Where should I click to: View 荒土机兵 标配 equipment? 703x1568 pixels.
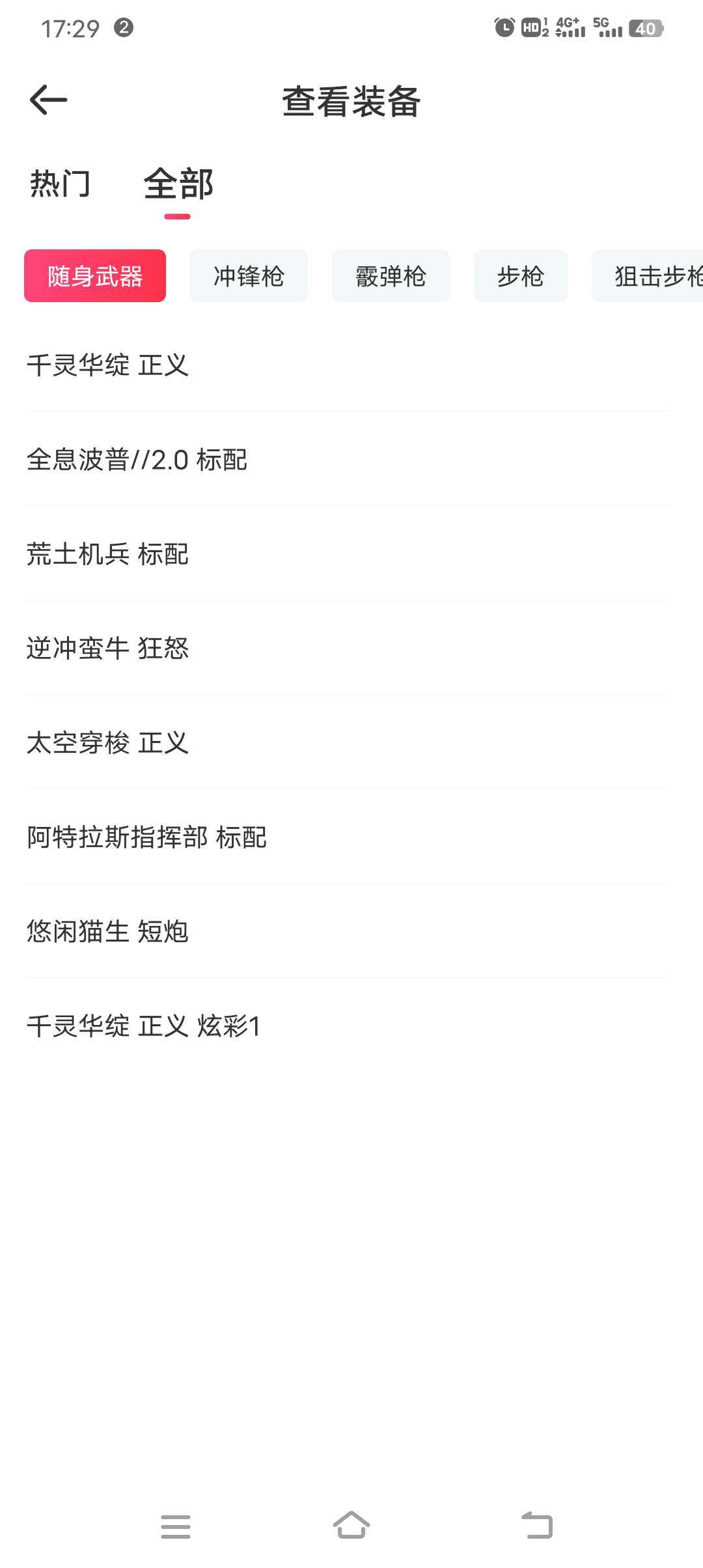[108, 554]
